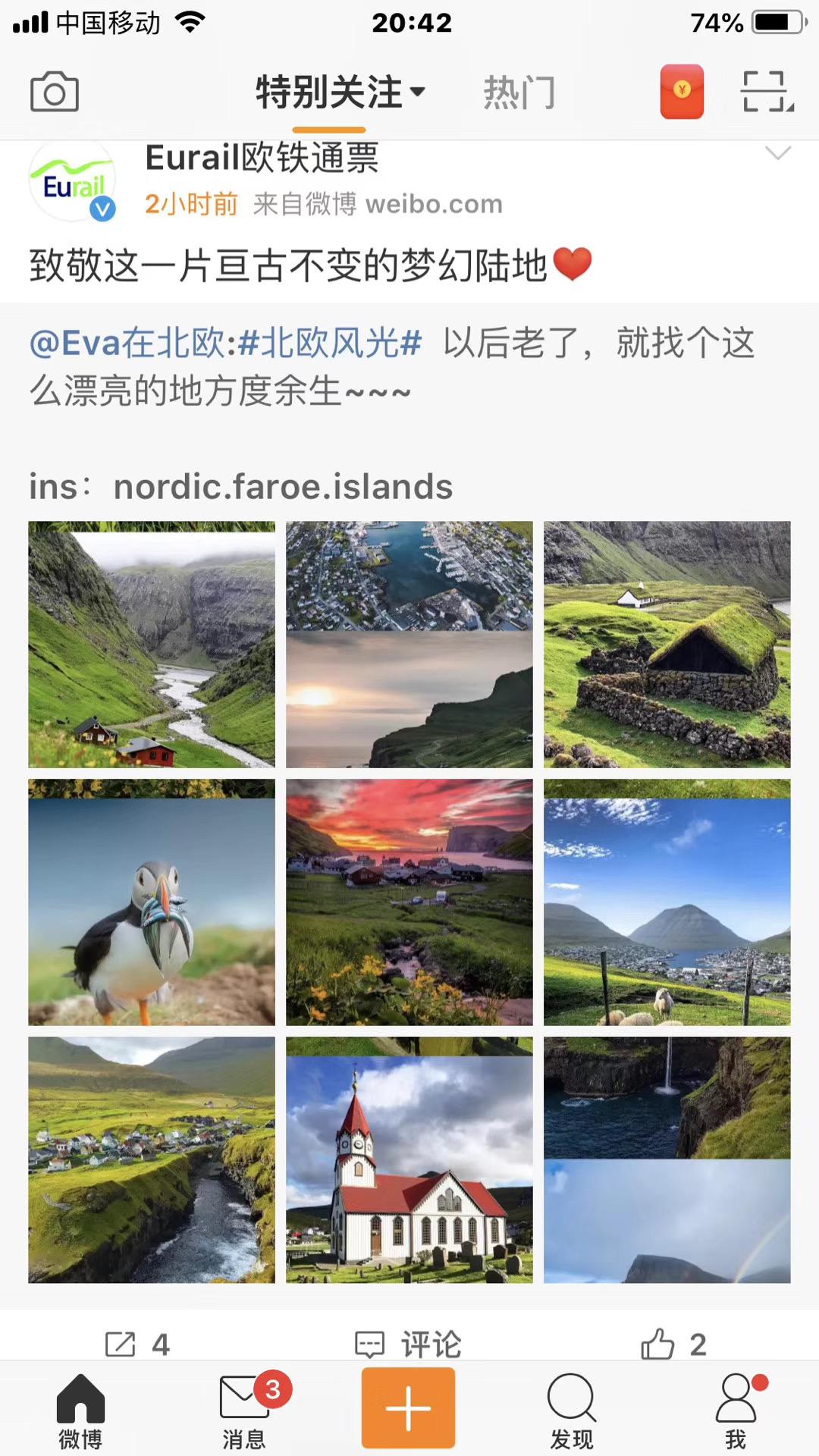Expand the post options chevron
Viewport: 819px width, 1456px height.
(777, 154)
